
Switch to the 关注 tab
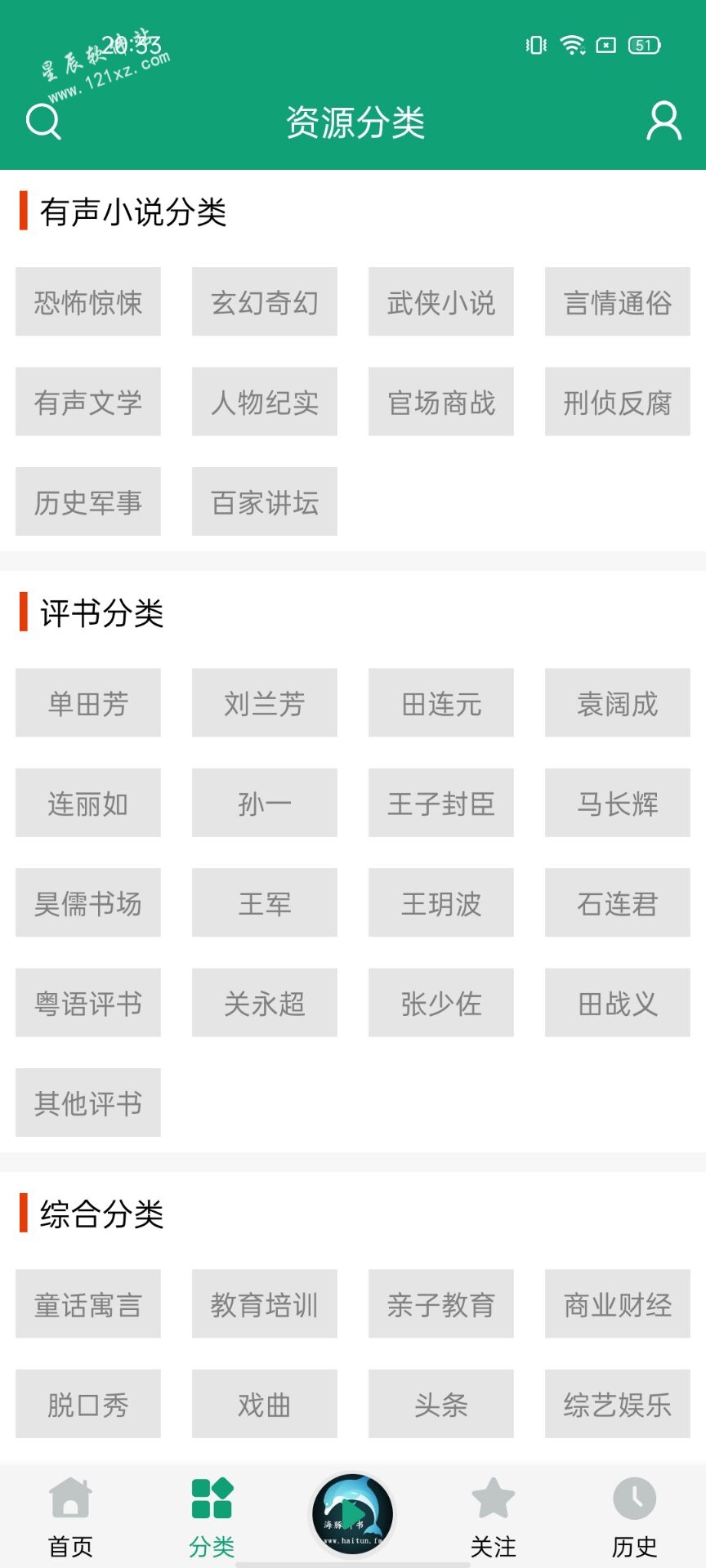coord(494,1517)
